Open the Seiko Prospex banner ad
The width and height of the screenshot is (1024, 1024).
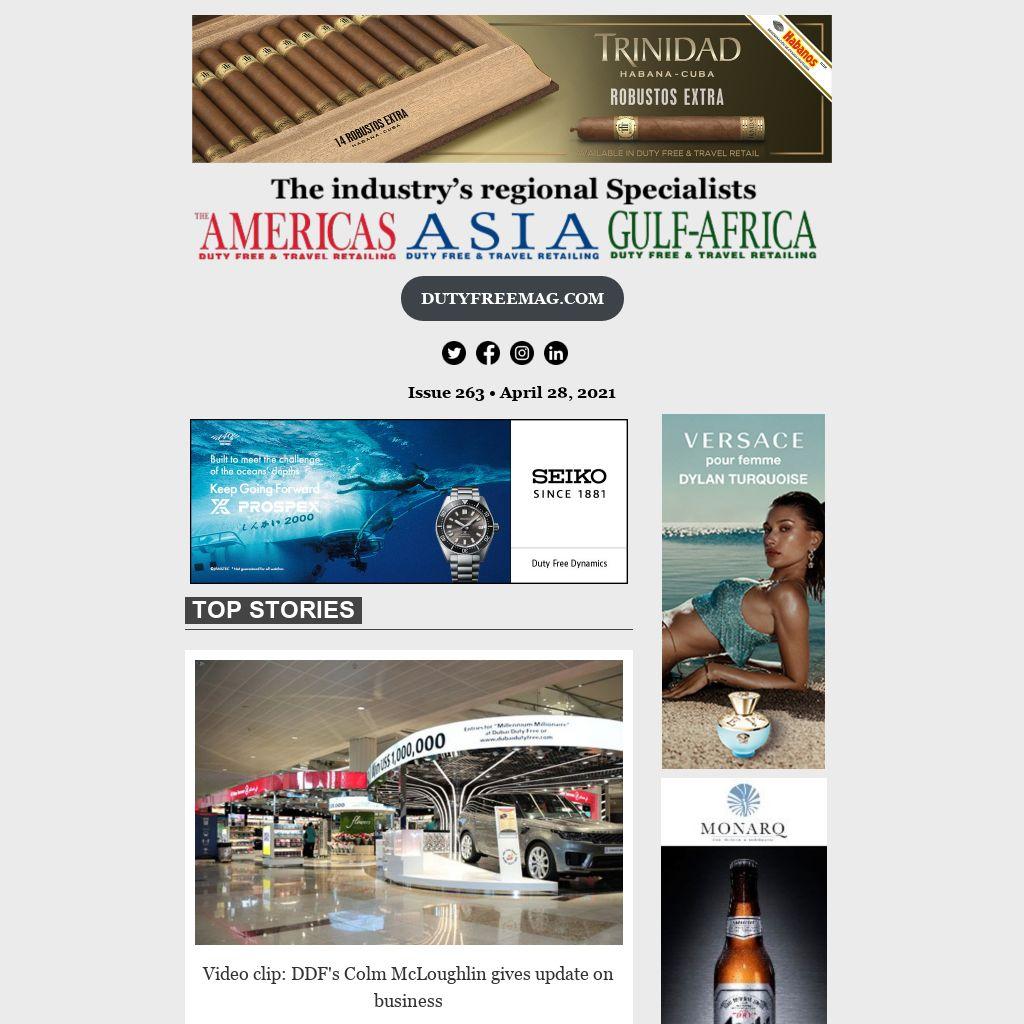[409, 501]
